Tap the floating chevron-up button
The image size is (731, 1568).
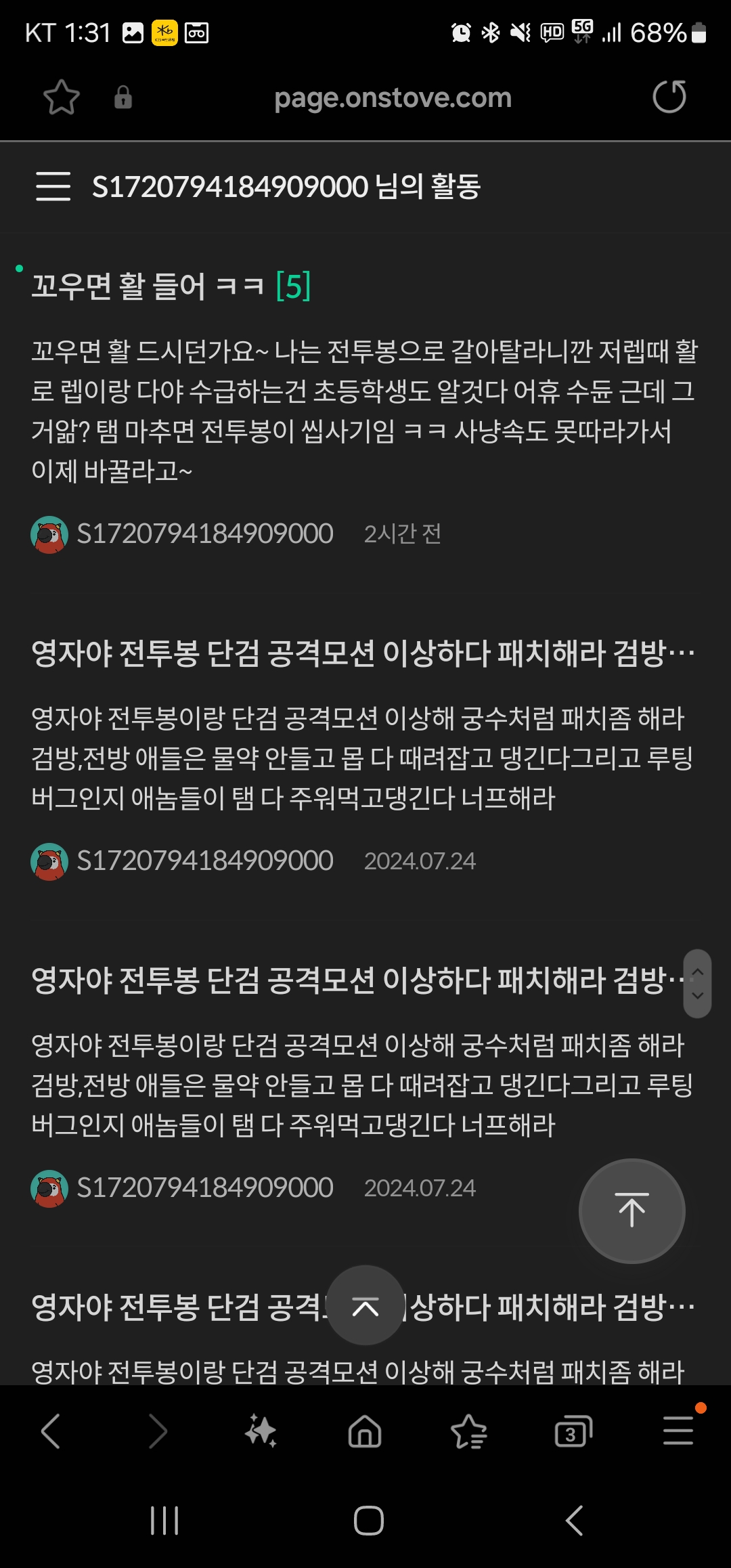(x=365, y=1306)
